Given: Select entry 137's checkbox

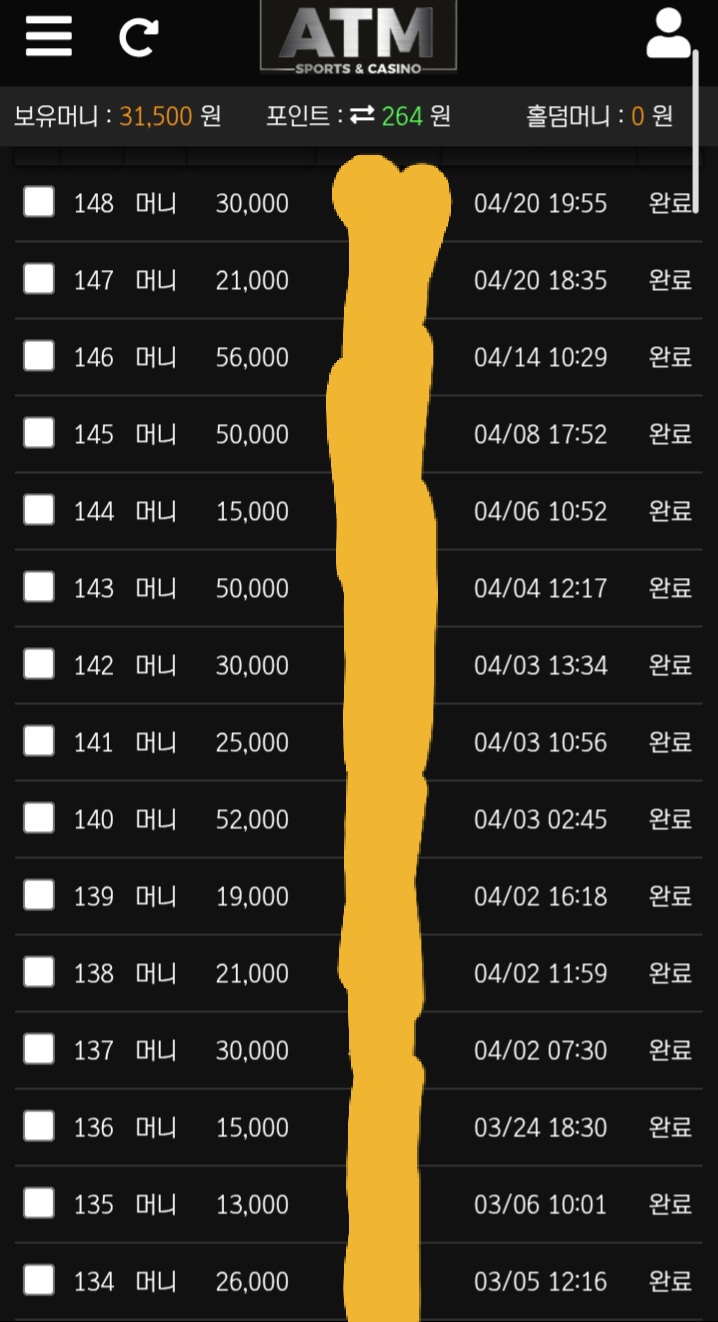Looking at the screenshot, I should click(x=39, y=1050).
